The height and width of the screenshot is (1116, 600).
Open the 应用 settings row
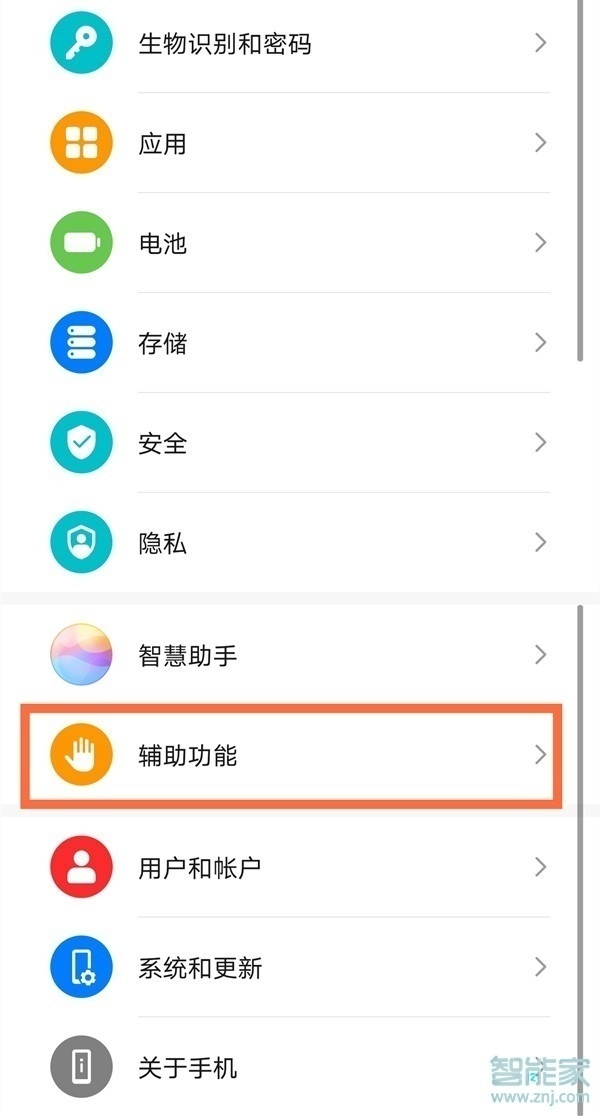coord(300,144)
